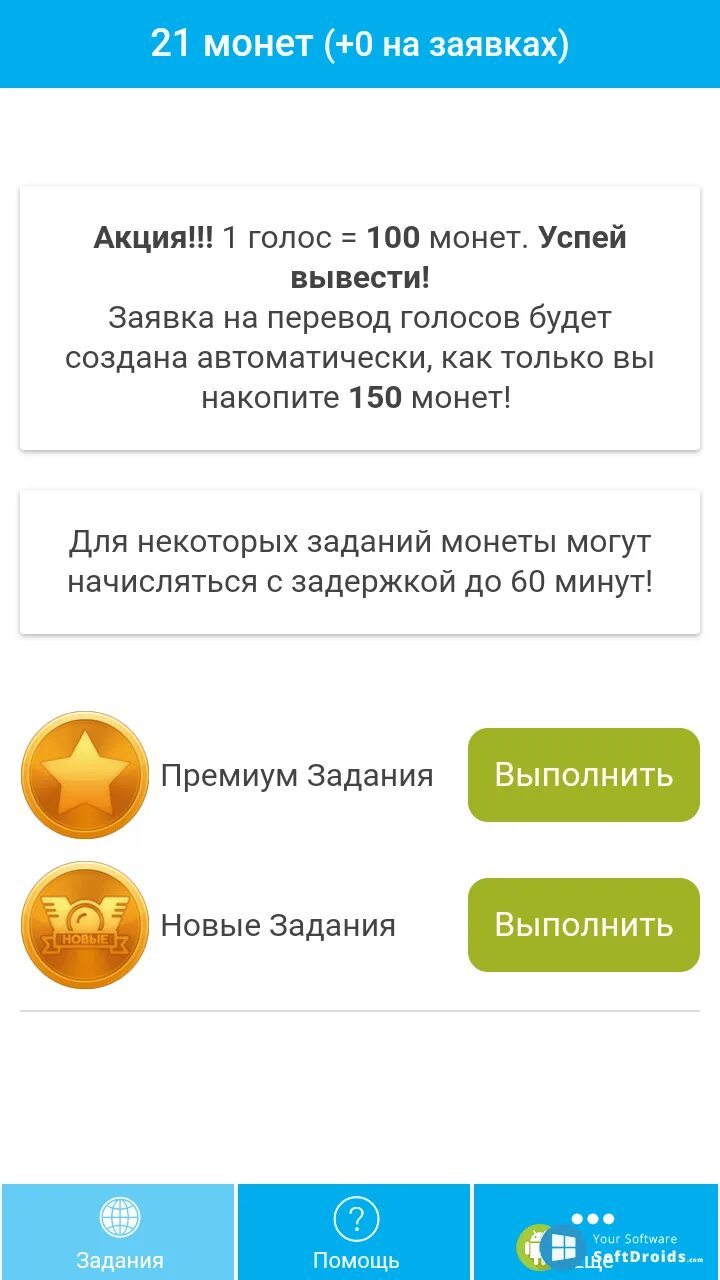Open the Еще tab with three dots
This screenshot has width=720, height=1280.
pos(593,1232)
